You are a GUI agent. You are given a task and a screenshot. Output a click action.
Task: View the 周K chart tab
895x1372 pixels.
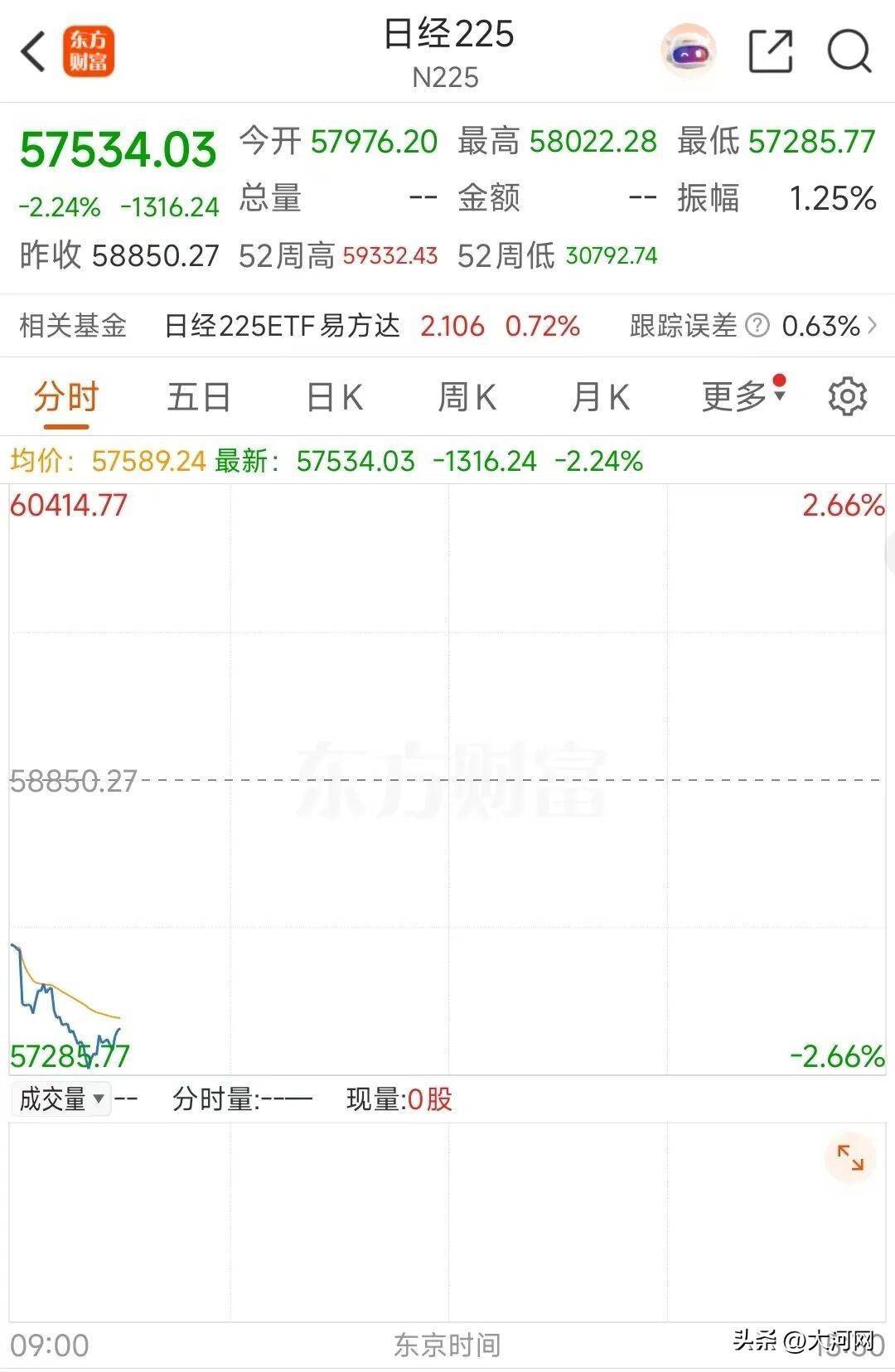click(x=467, y=398)
